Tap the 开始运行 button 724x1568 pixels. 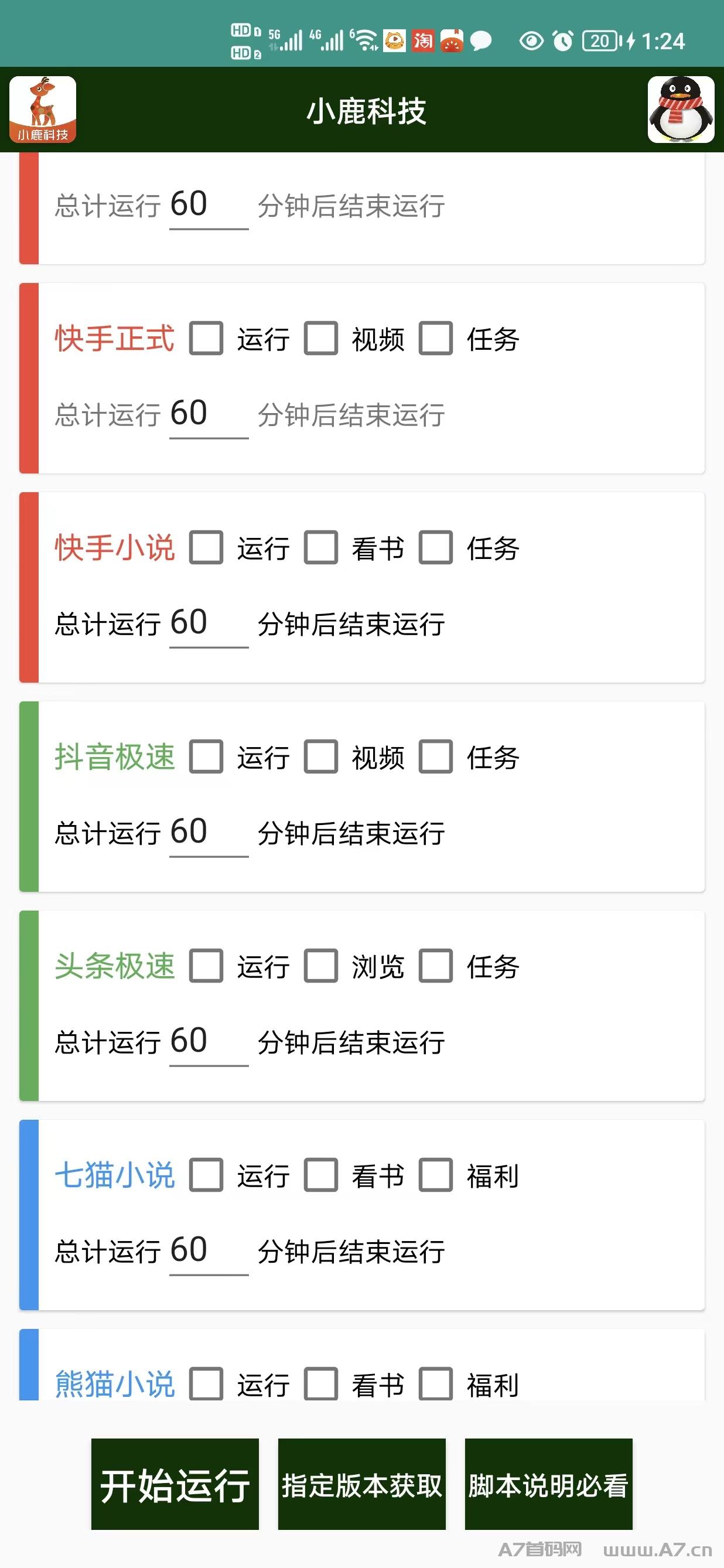pos(175,1484)
